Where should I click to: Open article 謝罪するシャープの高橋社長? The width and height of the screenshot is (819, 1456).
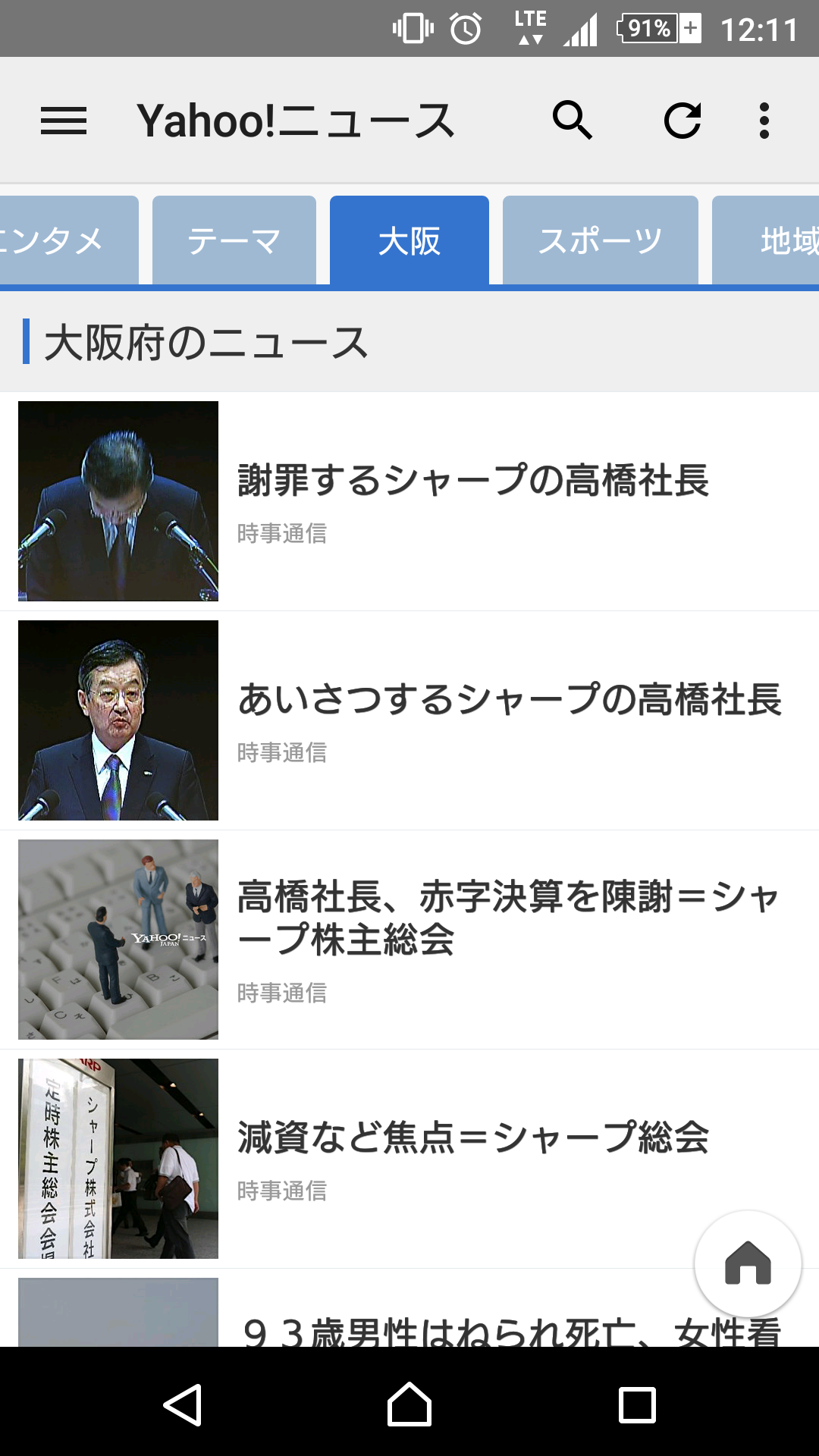[x=409, y=501]
